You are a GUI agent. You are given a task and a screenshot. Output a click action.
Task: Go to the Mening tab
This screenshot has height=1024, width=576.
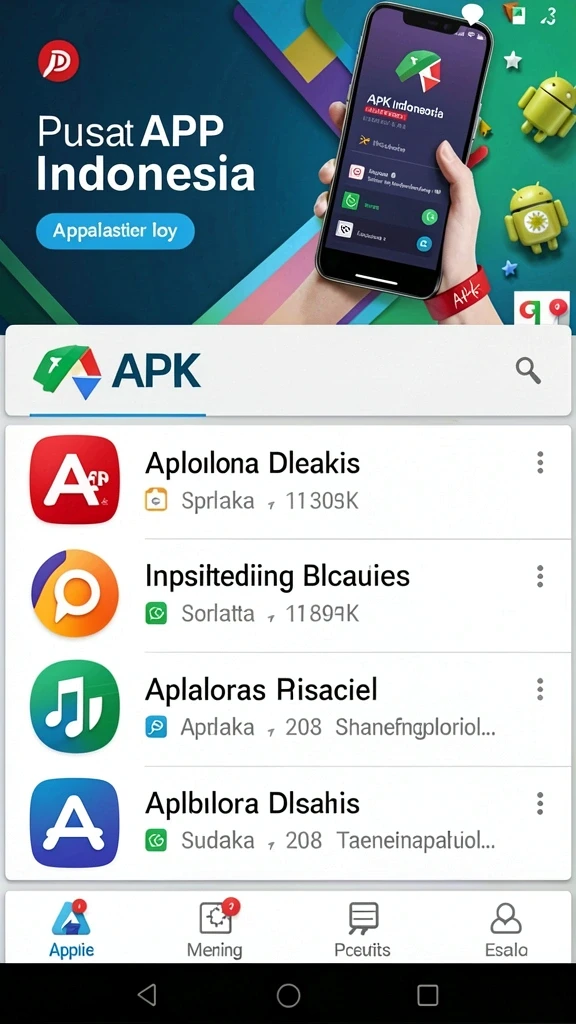[x=216, y=928]
